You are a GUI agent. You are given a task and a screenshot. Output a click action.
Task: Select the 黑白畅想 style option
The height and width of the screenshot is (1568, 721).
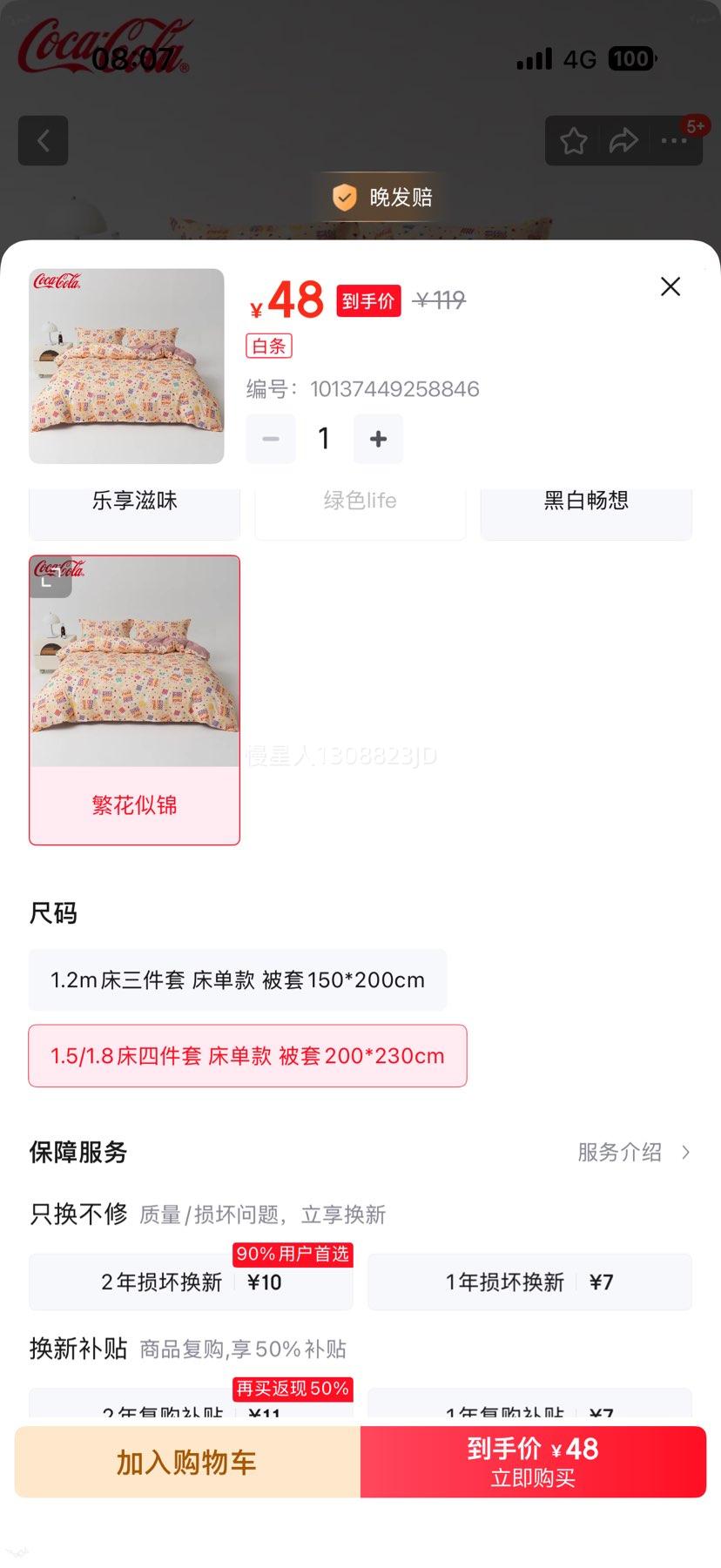pyautogui.click(x=585, y=501)
